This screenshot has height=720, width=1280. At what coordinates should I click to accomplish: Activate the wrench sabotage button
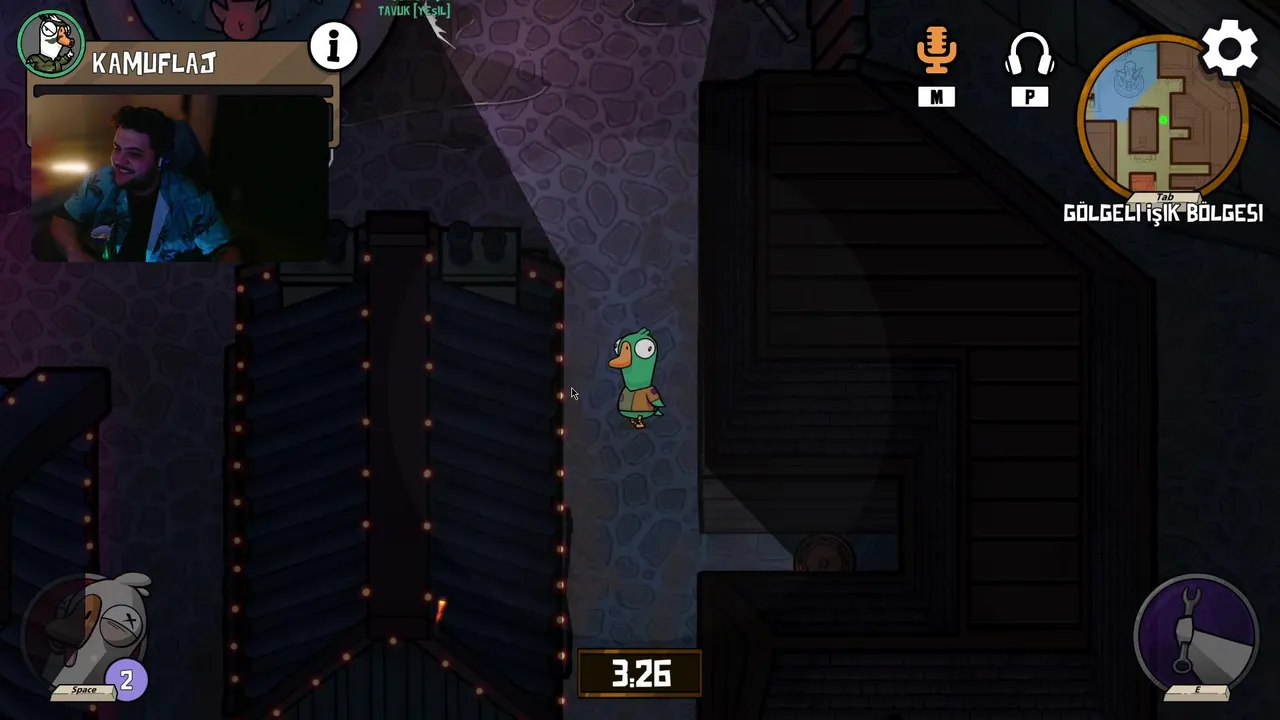(x=1196, y=634)
